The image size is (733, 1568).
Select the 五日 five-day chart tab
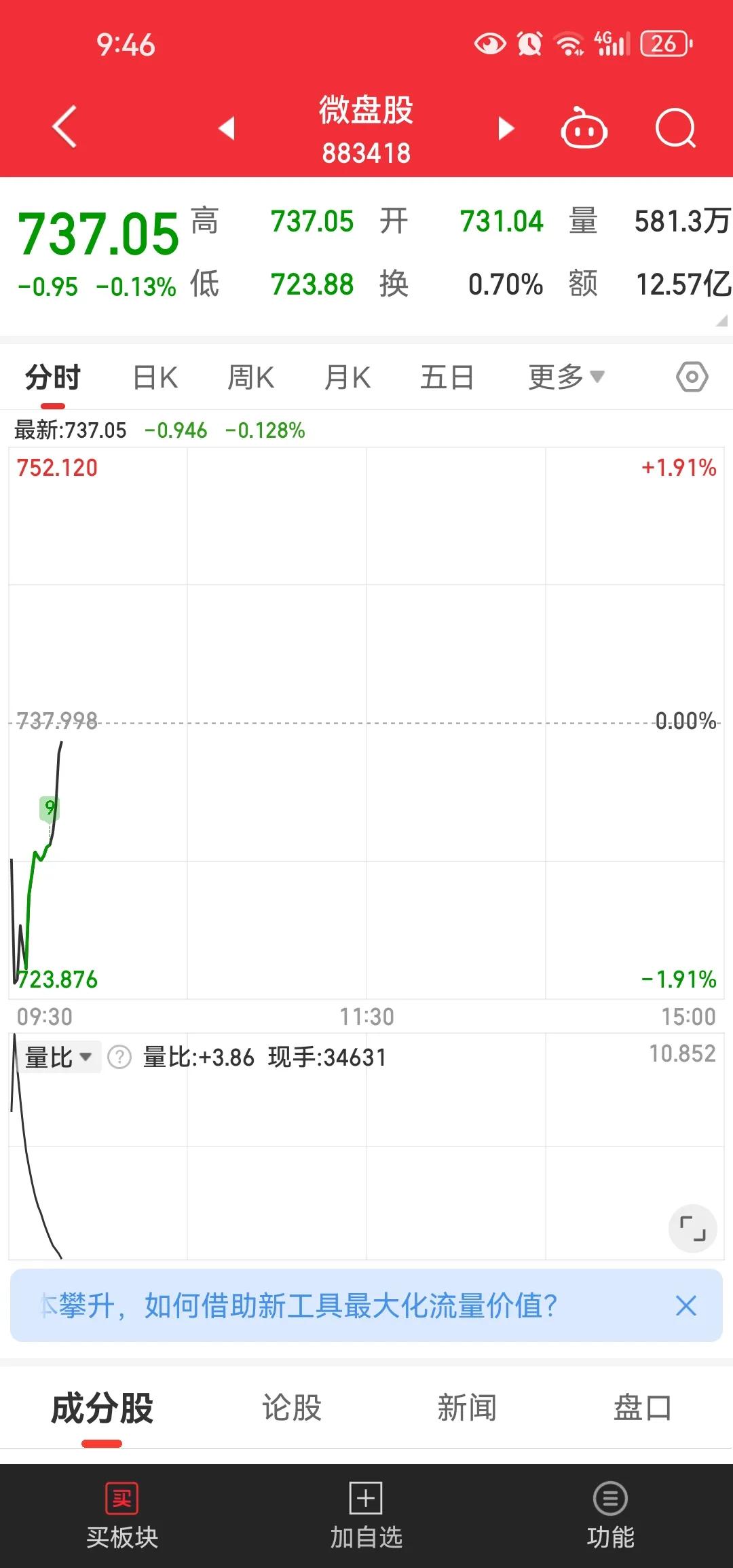(446, 376)
